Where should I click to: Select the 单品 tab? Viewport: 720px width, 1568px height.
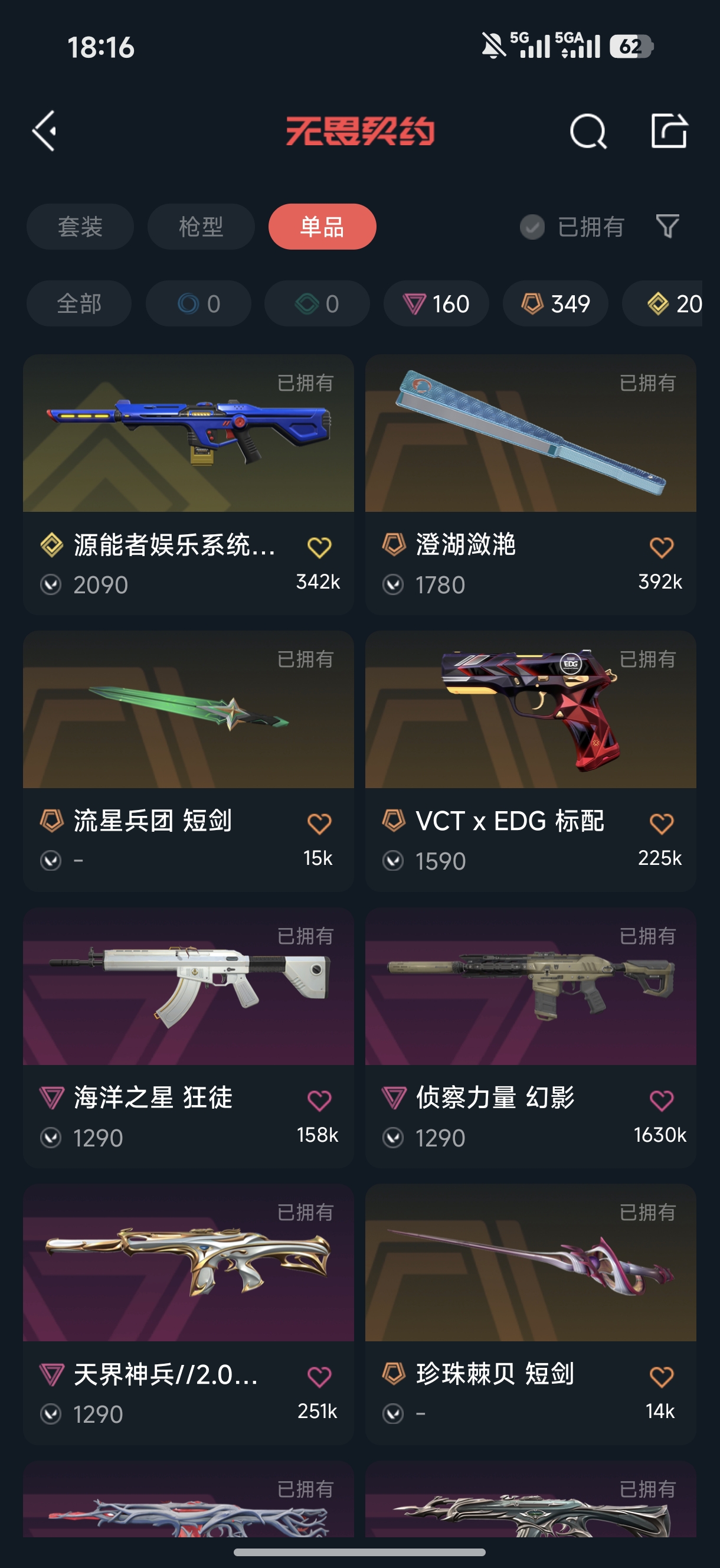[322, 227]
